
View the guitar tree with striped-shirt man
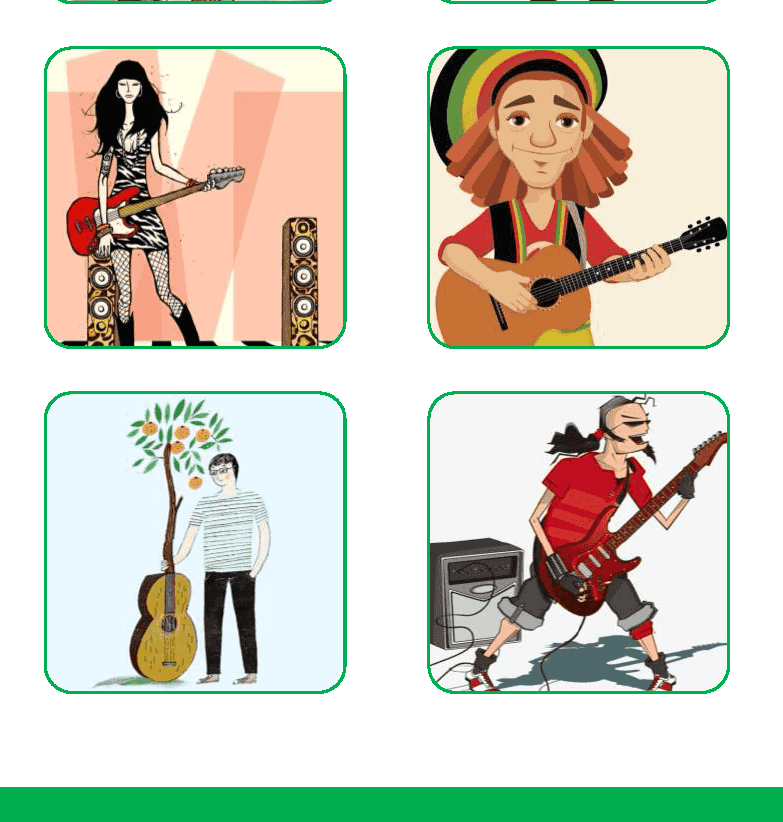195,542
